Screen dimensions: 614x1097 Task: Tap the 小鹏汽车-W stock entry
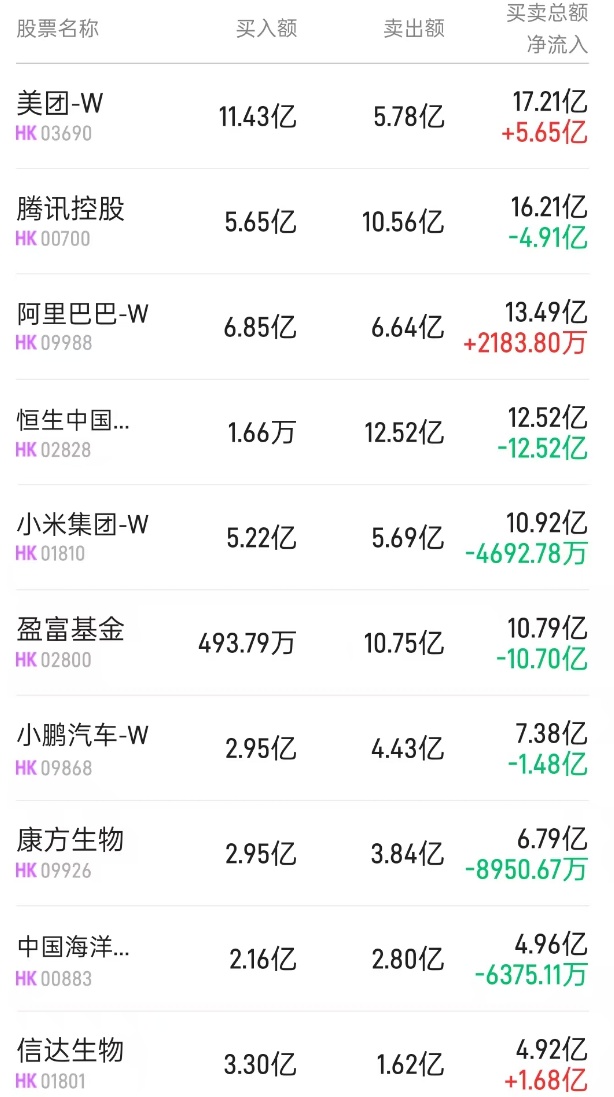point(82,735)
